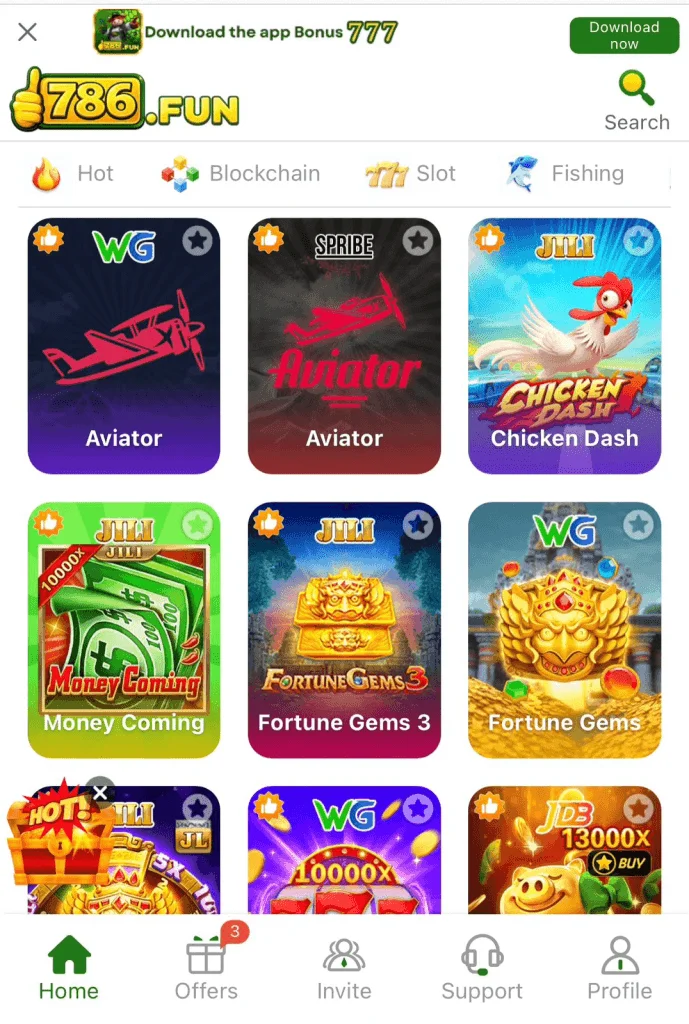
Task: Dismiss the app download banner
Action: click(28, 32)
